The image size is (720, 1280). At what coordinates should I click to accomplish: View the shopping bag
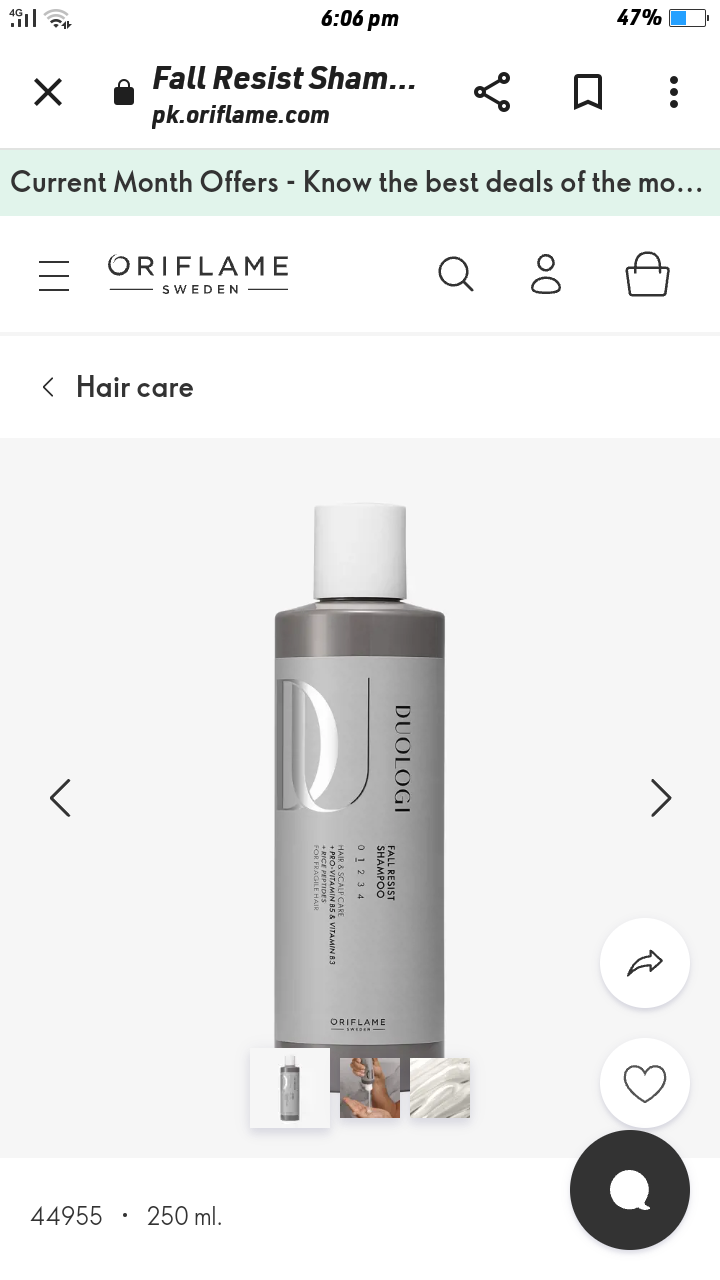pos(647,274)
